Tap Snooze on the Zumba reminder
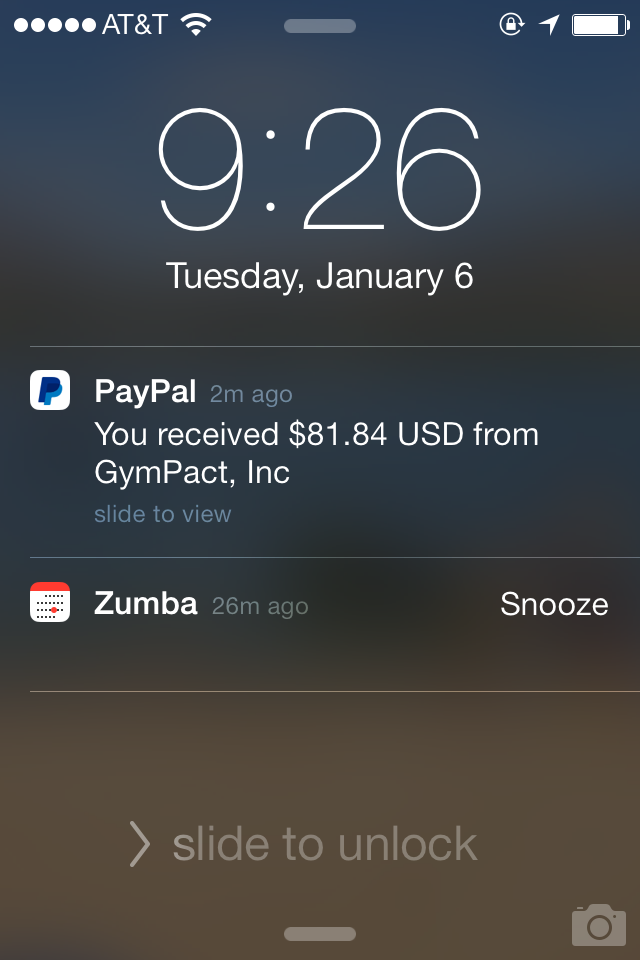 (x=554, y=605)
